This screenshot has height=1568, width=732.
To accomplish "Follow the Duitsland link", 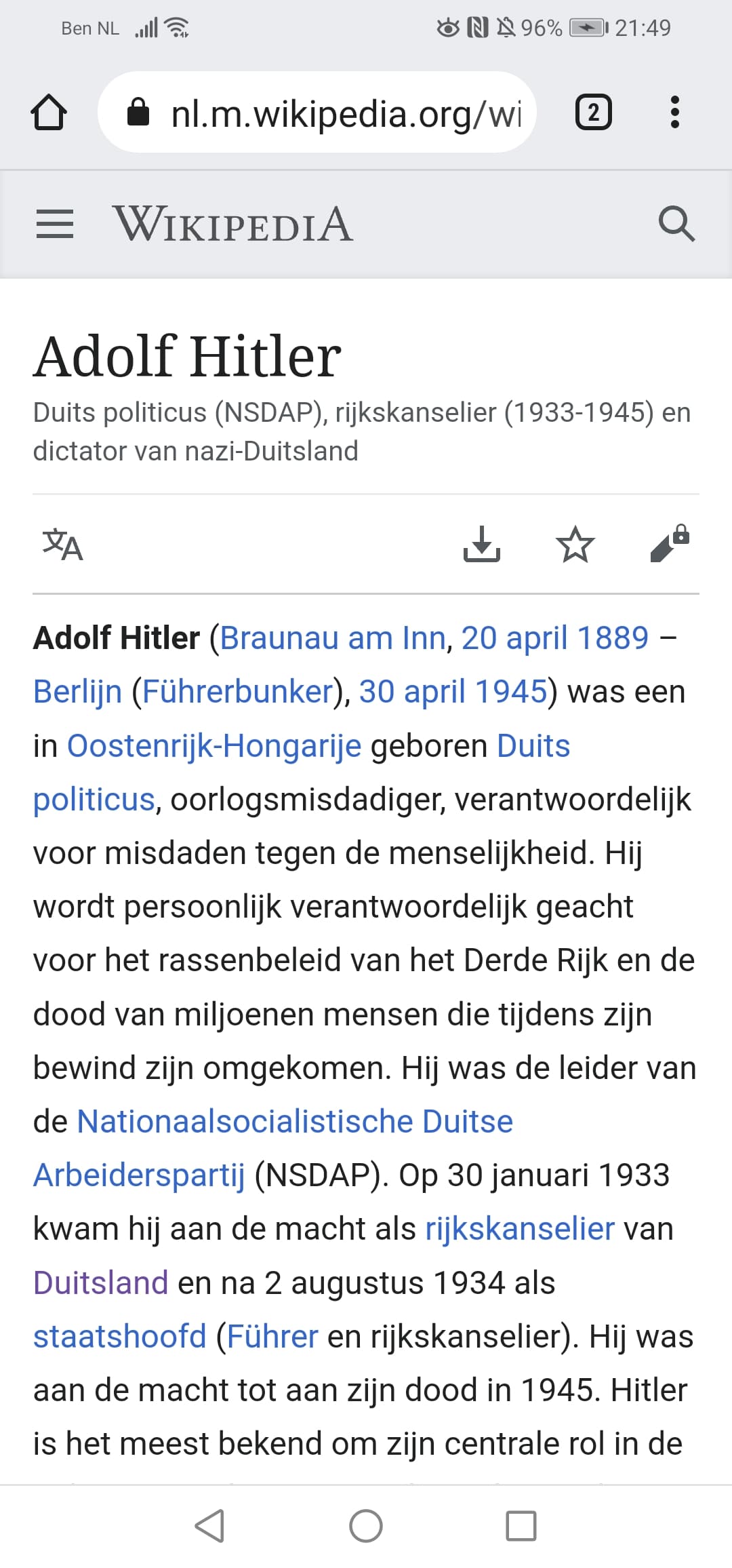I will [x=101, y=1283].
